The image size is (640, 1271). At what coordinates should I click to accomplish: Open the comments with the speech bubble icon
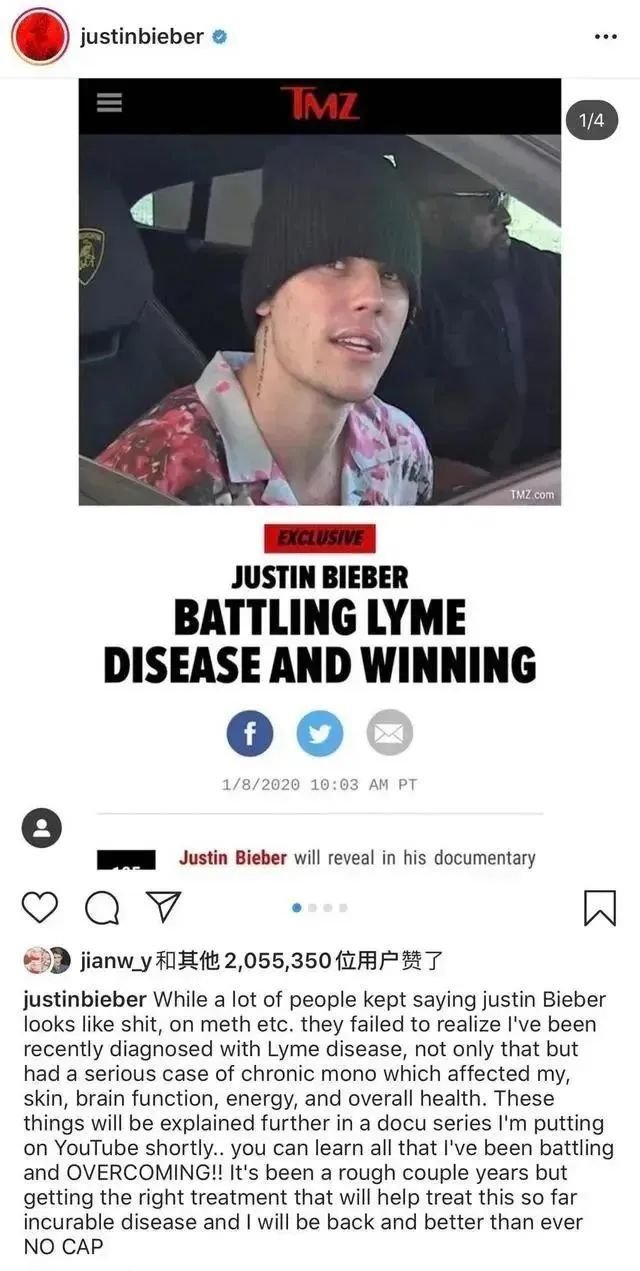[101, 907]
